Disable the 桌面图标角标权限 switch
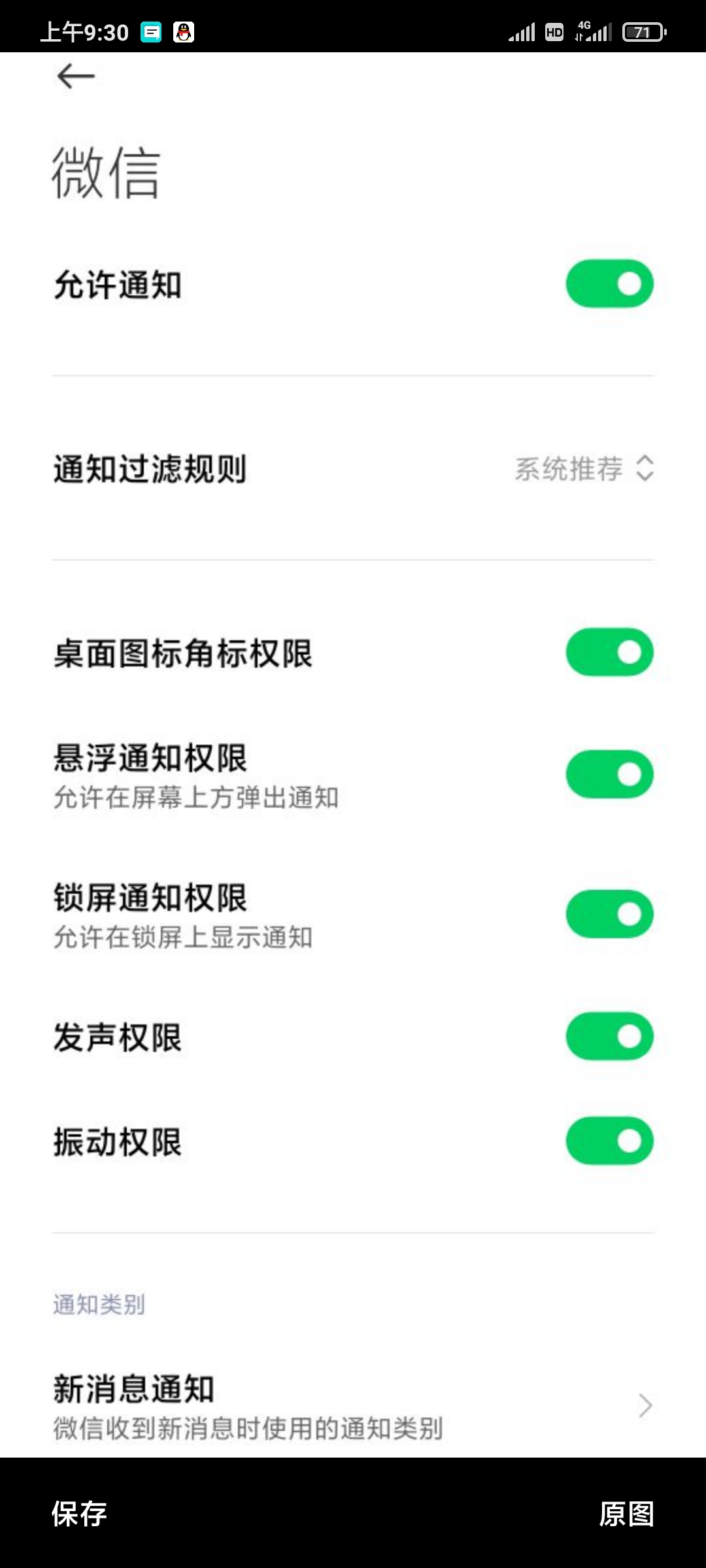Image resolution: width=706 pixels, height=1568 pixels. [x=609, y=652]
